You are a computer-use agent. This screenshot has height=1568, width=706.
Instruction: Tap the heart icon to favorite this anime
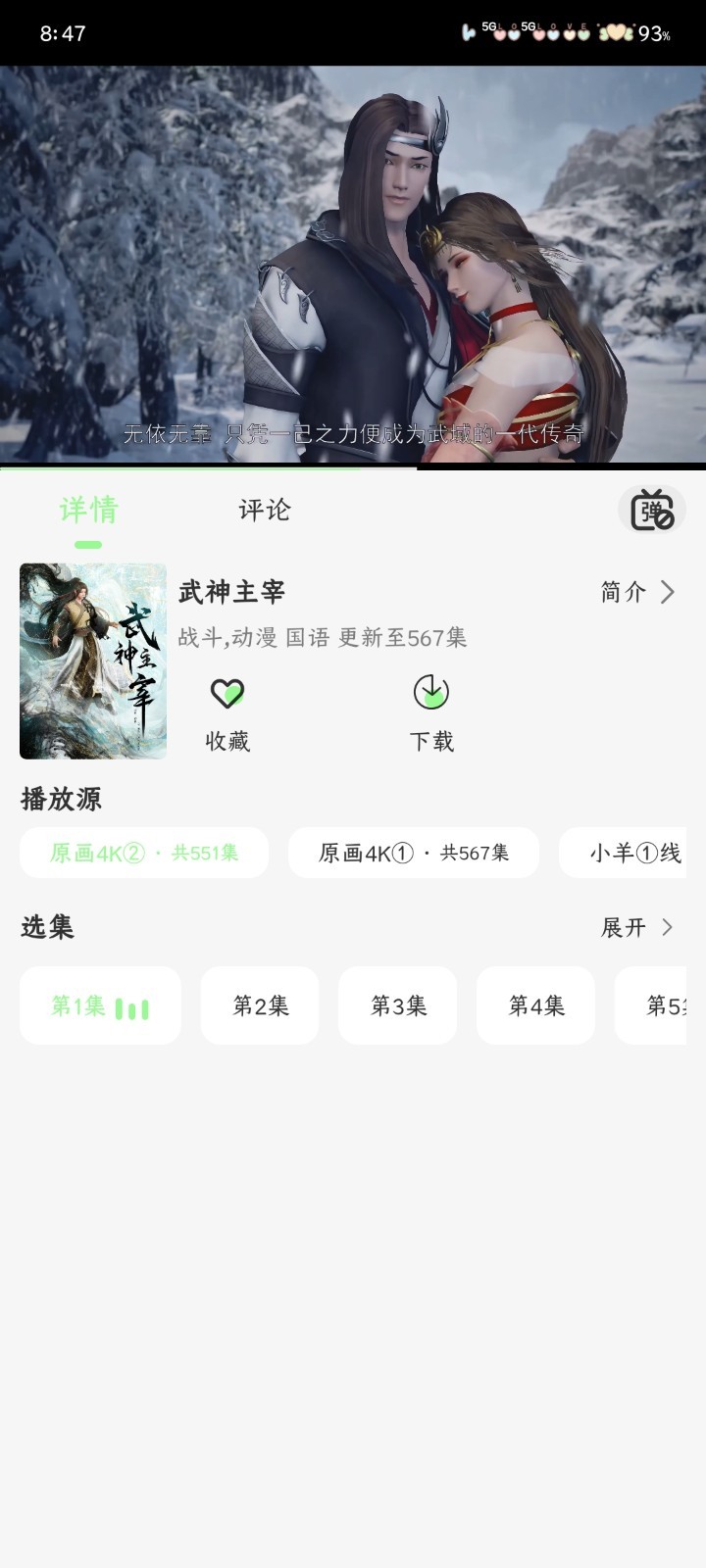pyautogui.click(x=227, y=694)
